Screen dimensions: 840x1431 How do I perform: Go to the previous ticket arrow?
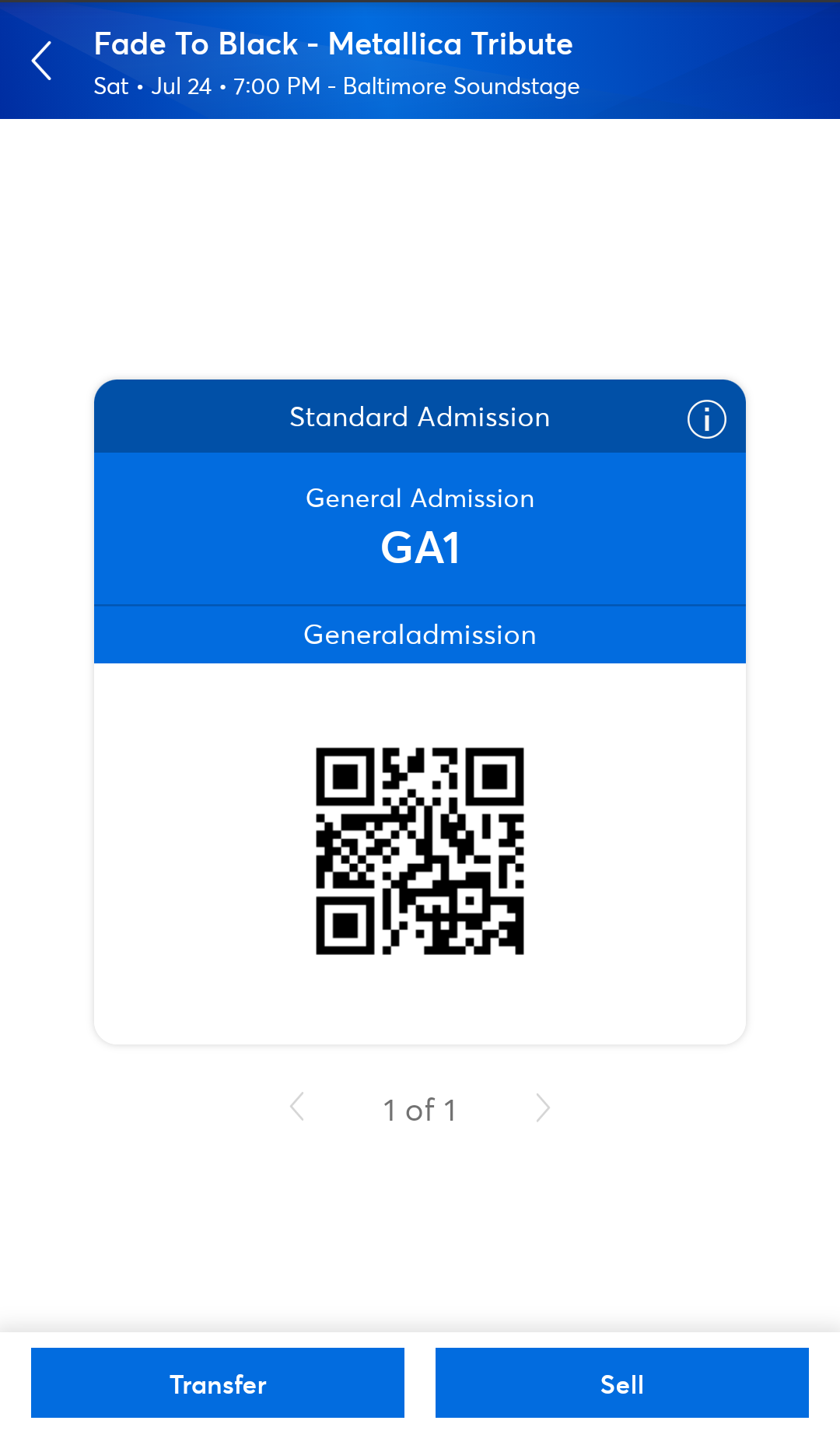coord(297,1107)
